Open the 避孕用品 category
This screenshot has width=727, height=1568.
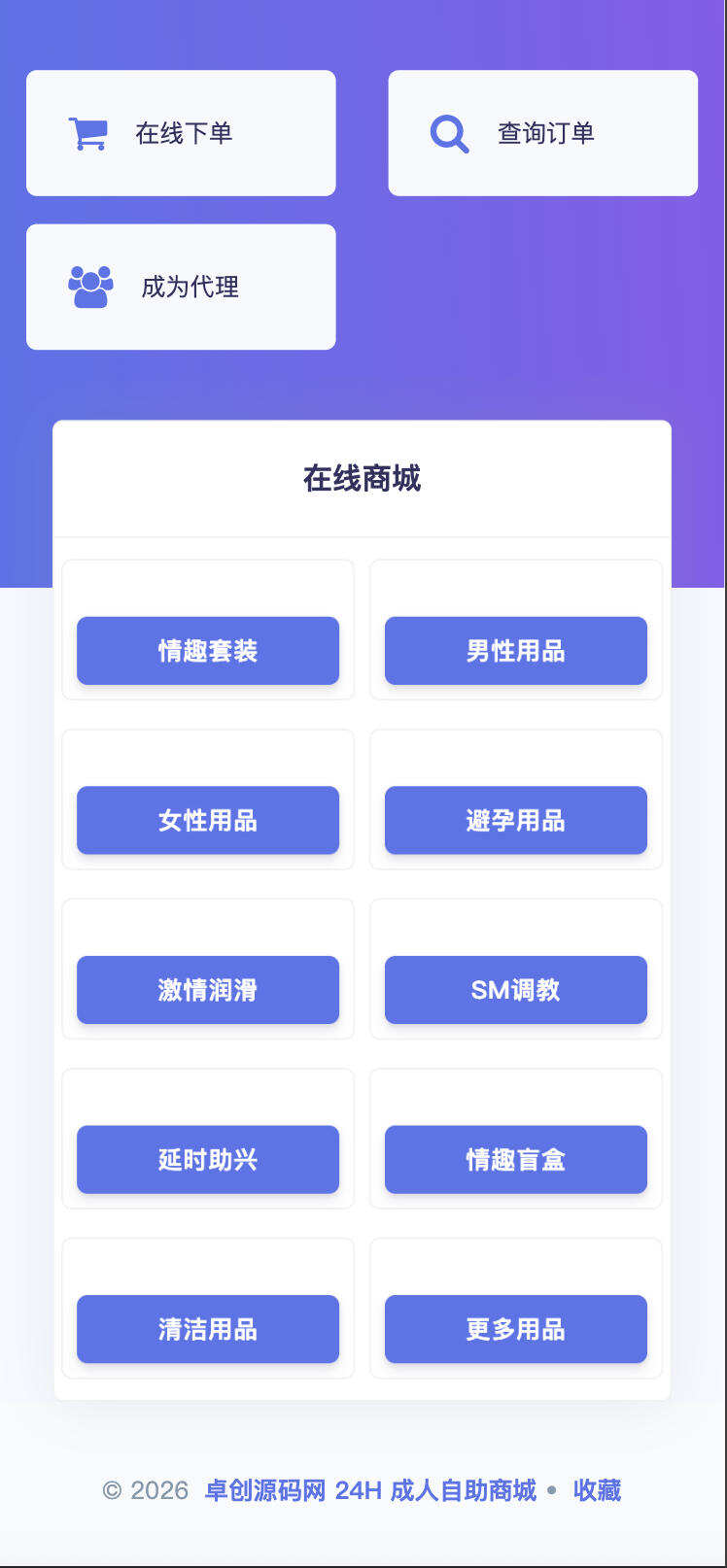(x=516, y=820)
